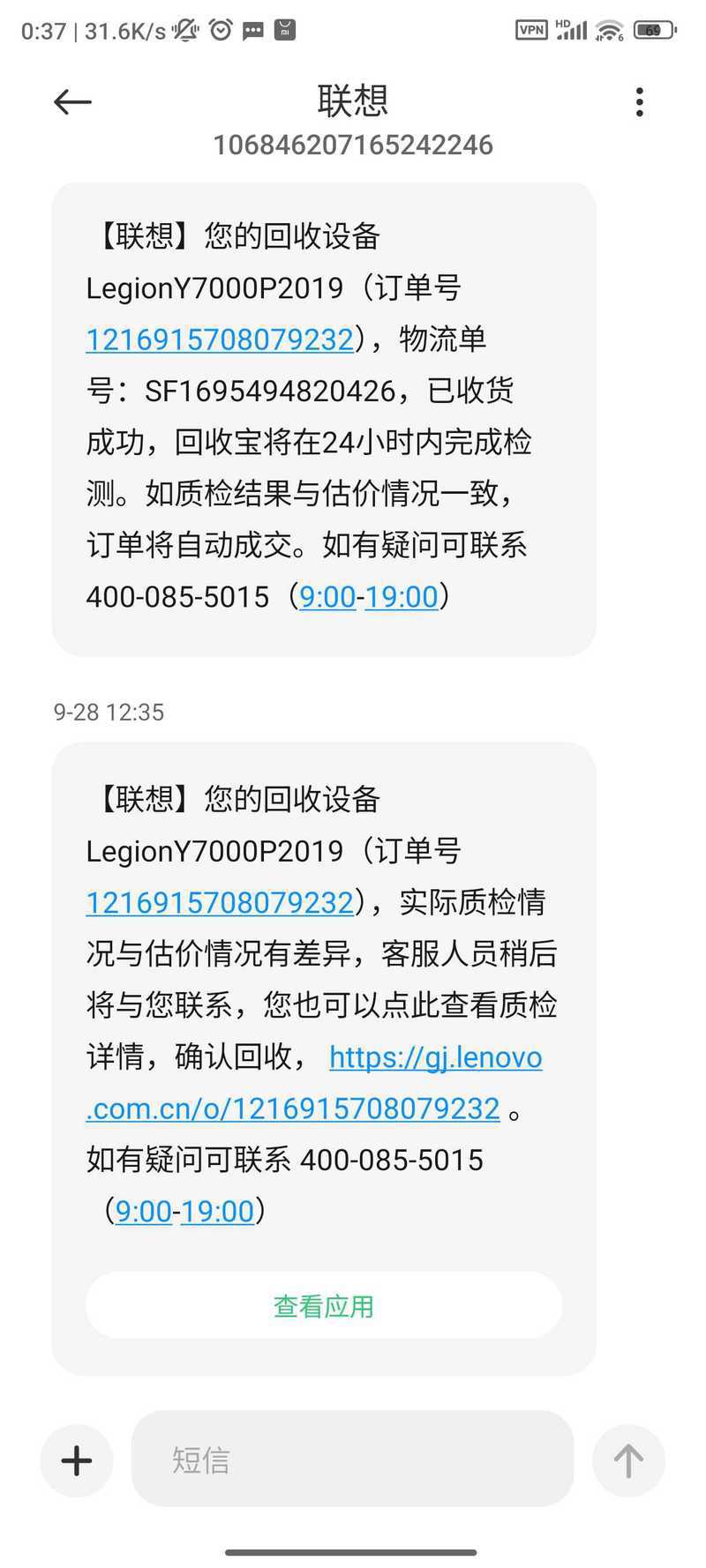706x1568 pixels.
Task: Tap the 9:00 time link in first message
Action: coord(327,597)
